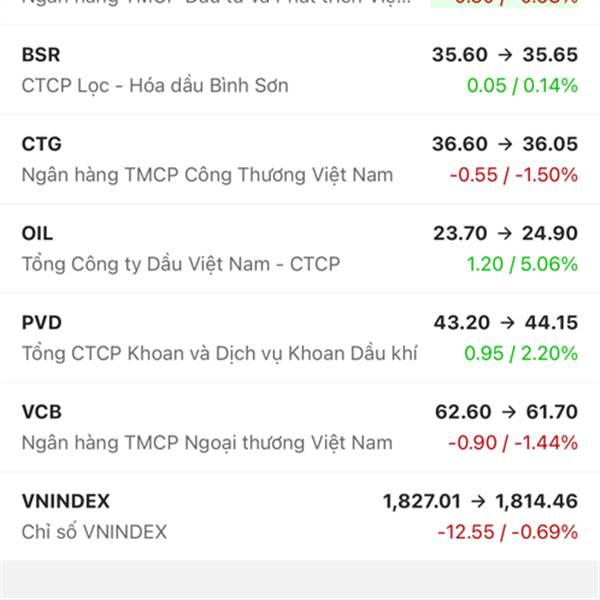This screenshot has height=600, width=600.
Task: Open the BSR stock row
Action: [300, 70]
